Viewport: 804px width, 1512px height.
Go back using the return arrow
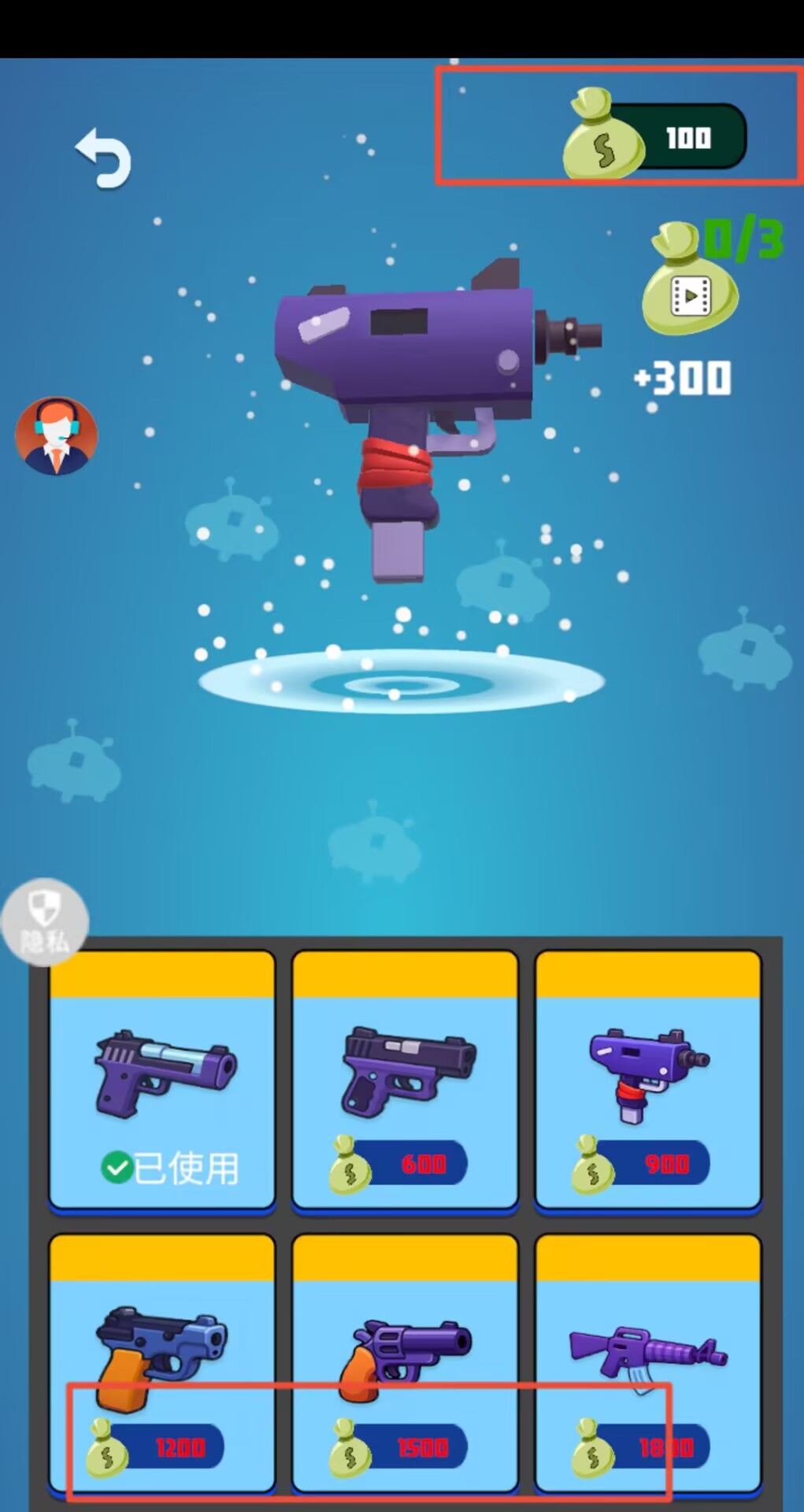point(104,158)
